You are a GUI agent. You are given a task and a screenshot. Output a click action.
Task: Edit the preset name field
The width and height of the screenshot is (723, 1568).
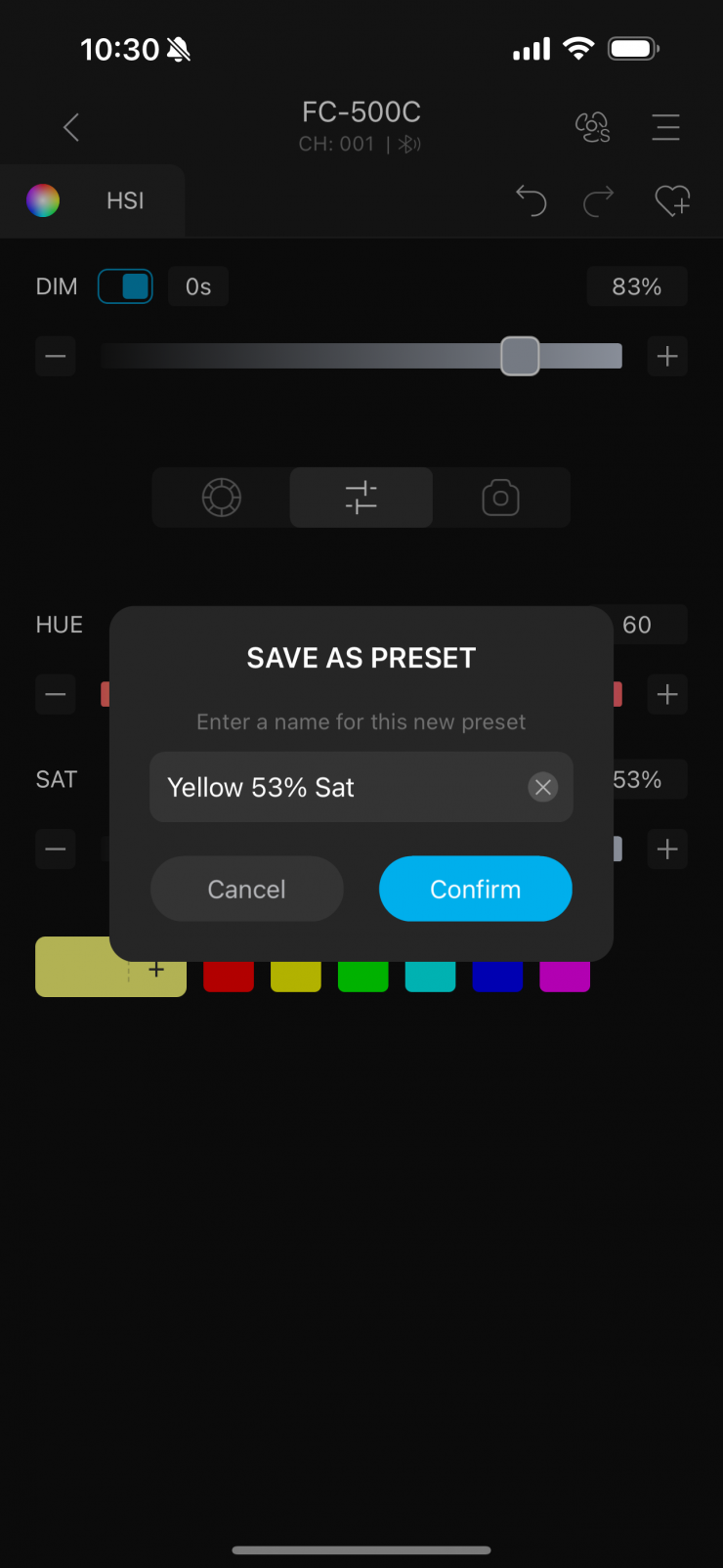tap(332, 787)
